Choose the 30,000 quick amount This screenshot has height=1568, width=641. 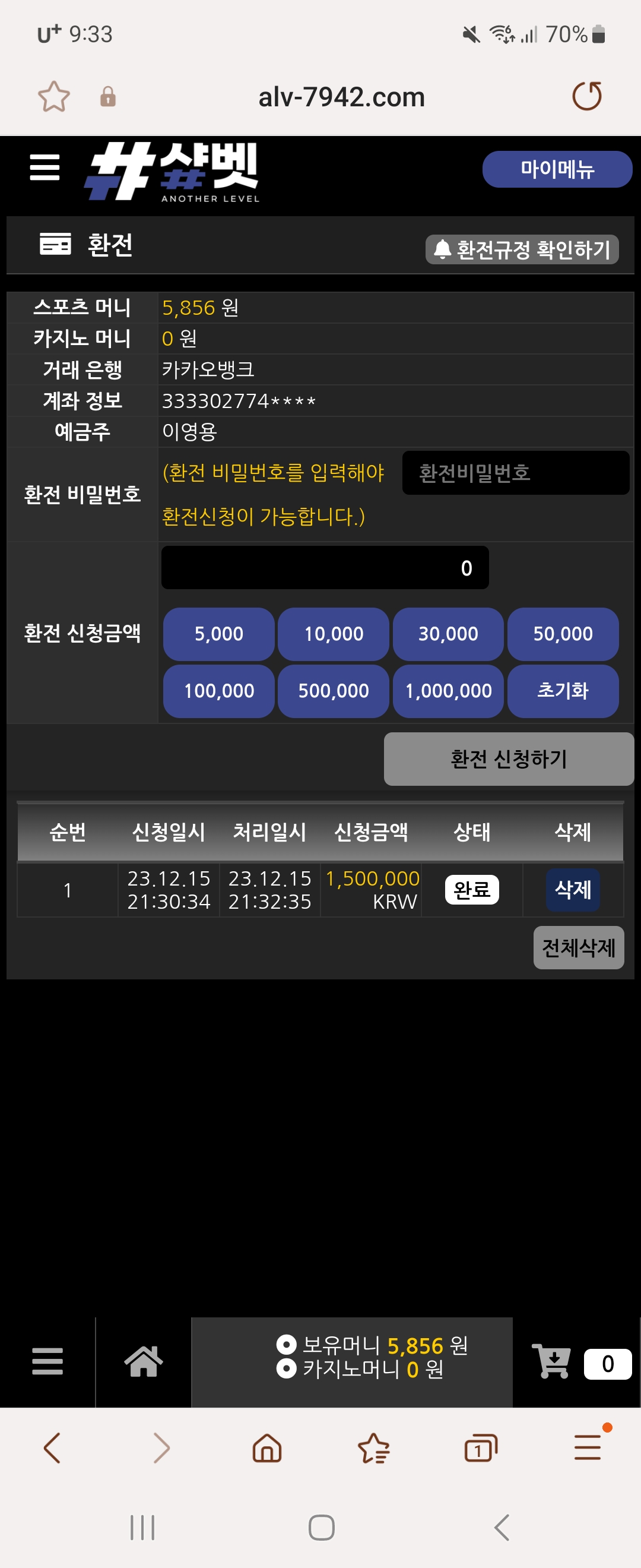(x=448, y=634)
